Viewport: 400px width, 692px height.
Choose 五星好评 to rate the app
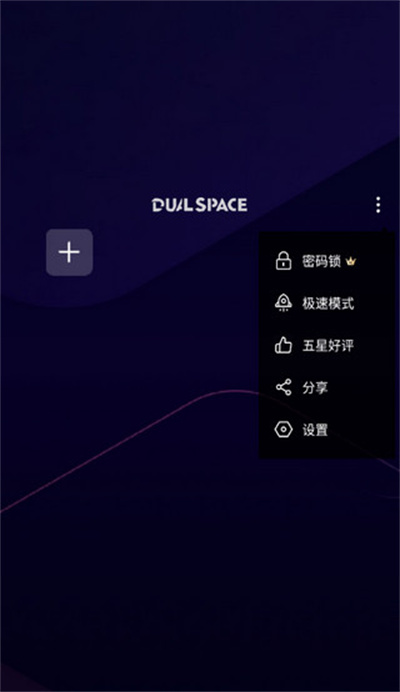pyautogui.click(x=327, y=346)
